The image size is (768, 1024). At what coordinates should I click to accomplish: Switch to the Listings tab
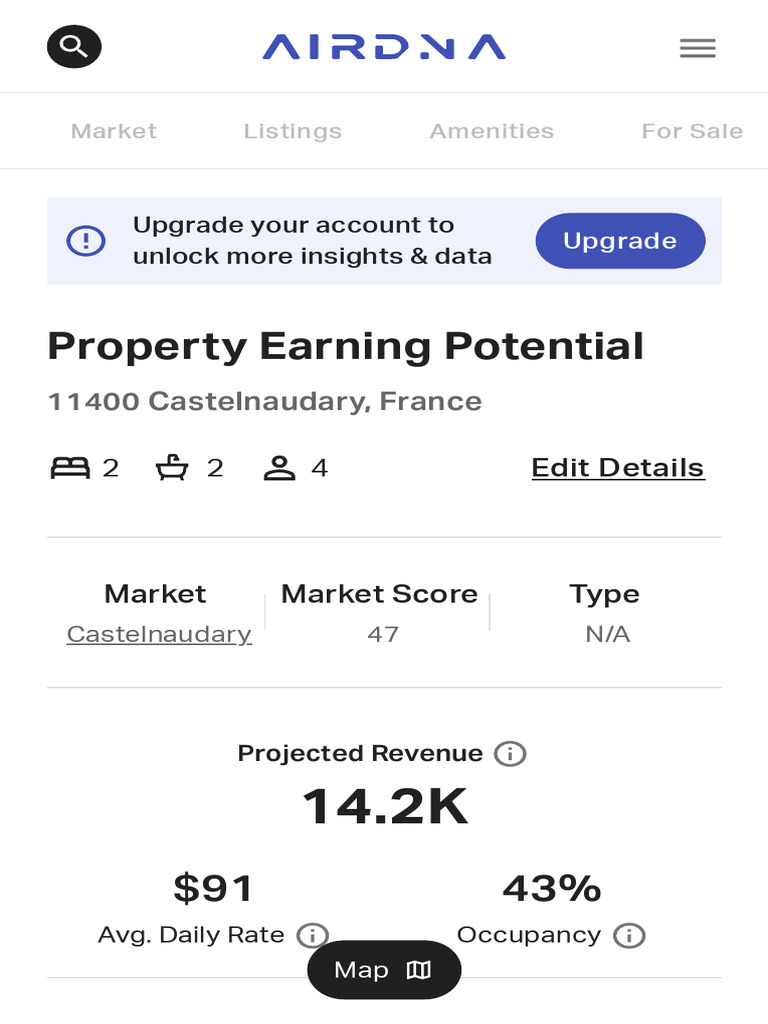click(x=292, y=131)
